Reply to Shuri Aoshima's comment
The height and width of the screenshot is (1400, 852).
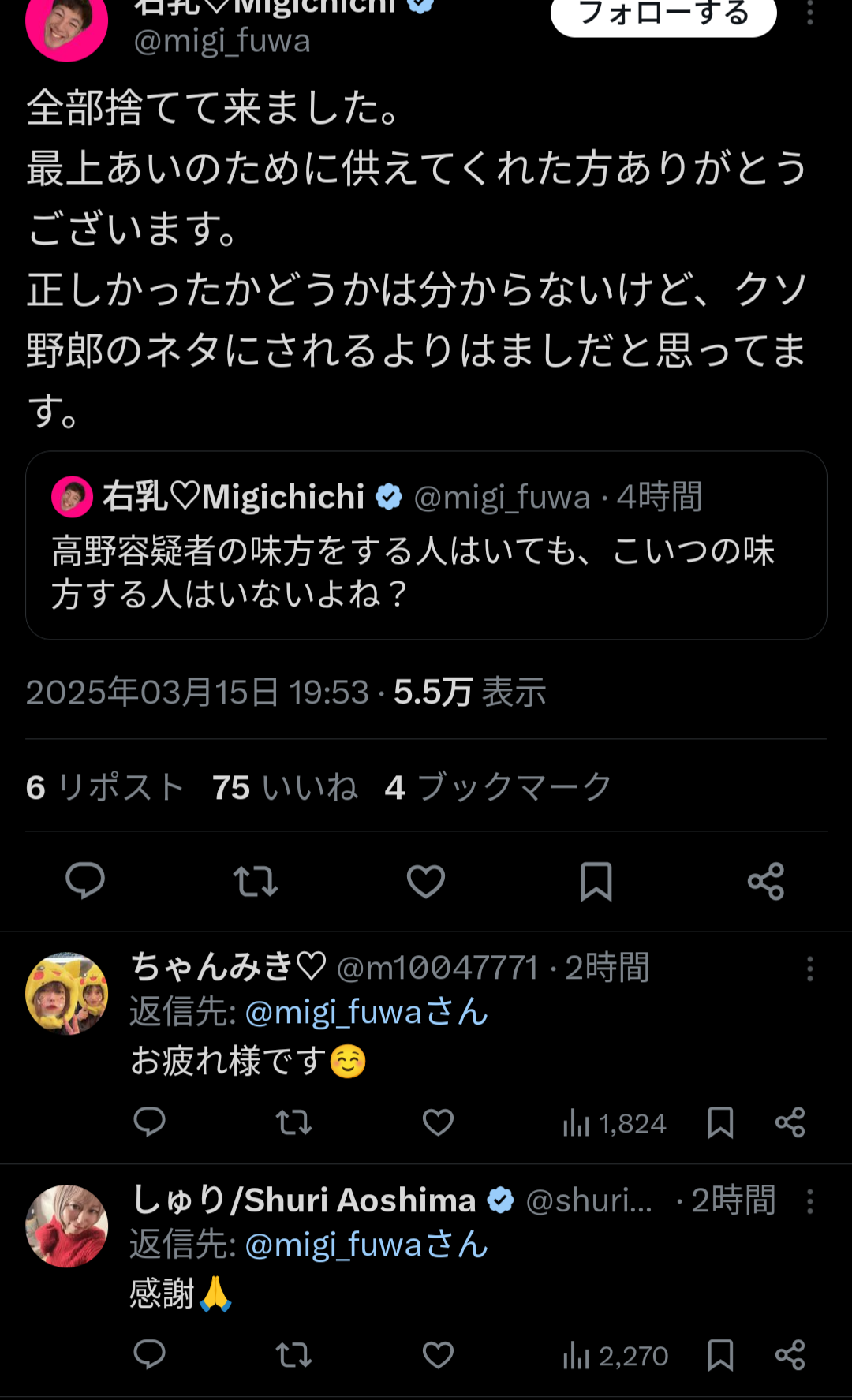[x=149, y=1355]
